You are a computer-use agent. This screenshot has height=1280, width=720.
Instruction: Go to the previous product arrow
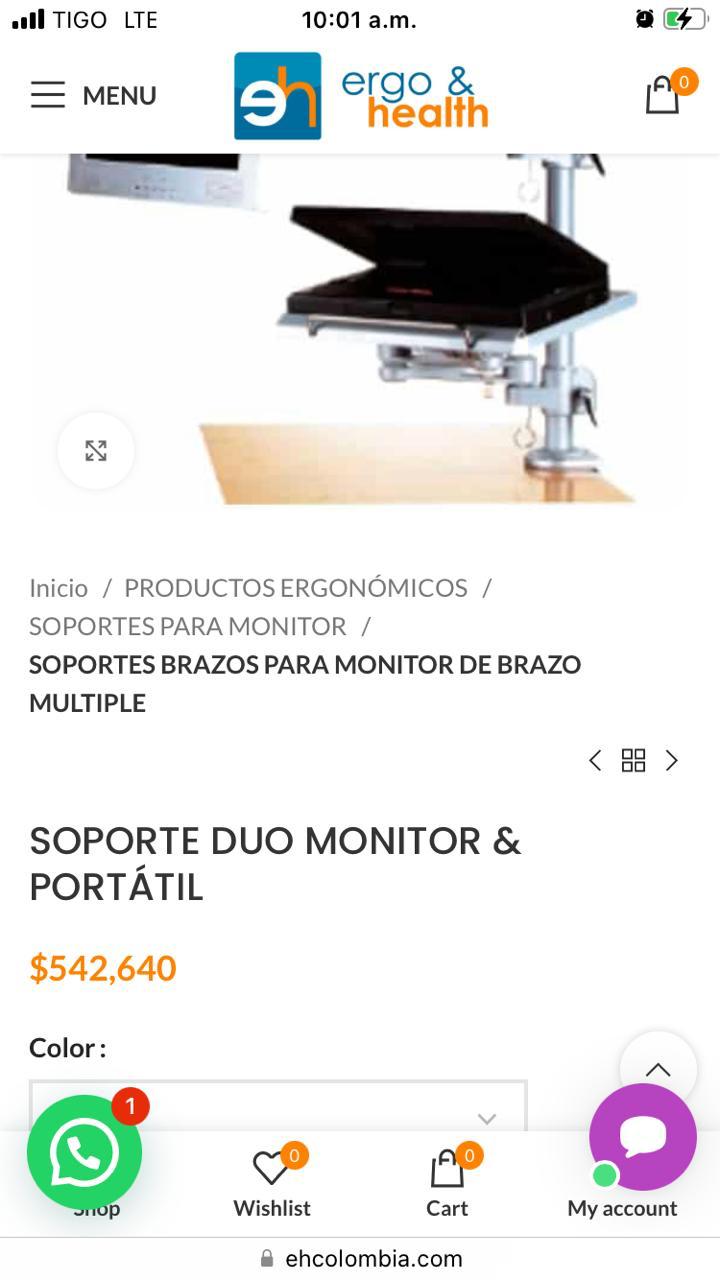coord(595,761)
